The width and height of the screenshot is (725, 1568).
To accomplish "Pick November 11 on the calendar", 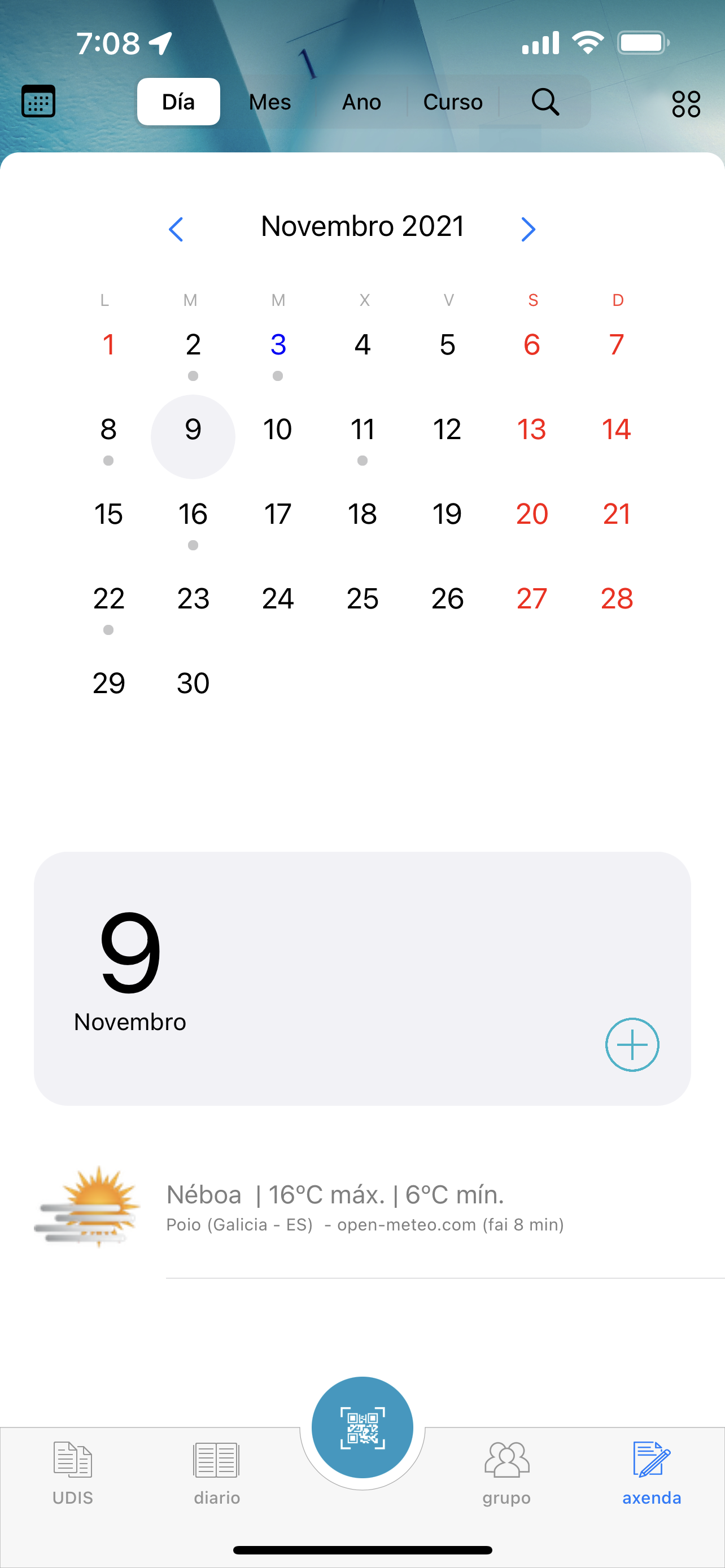I will 362,430.
